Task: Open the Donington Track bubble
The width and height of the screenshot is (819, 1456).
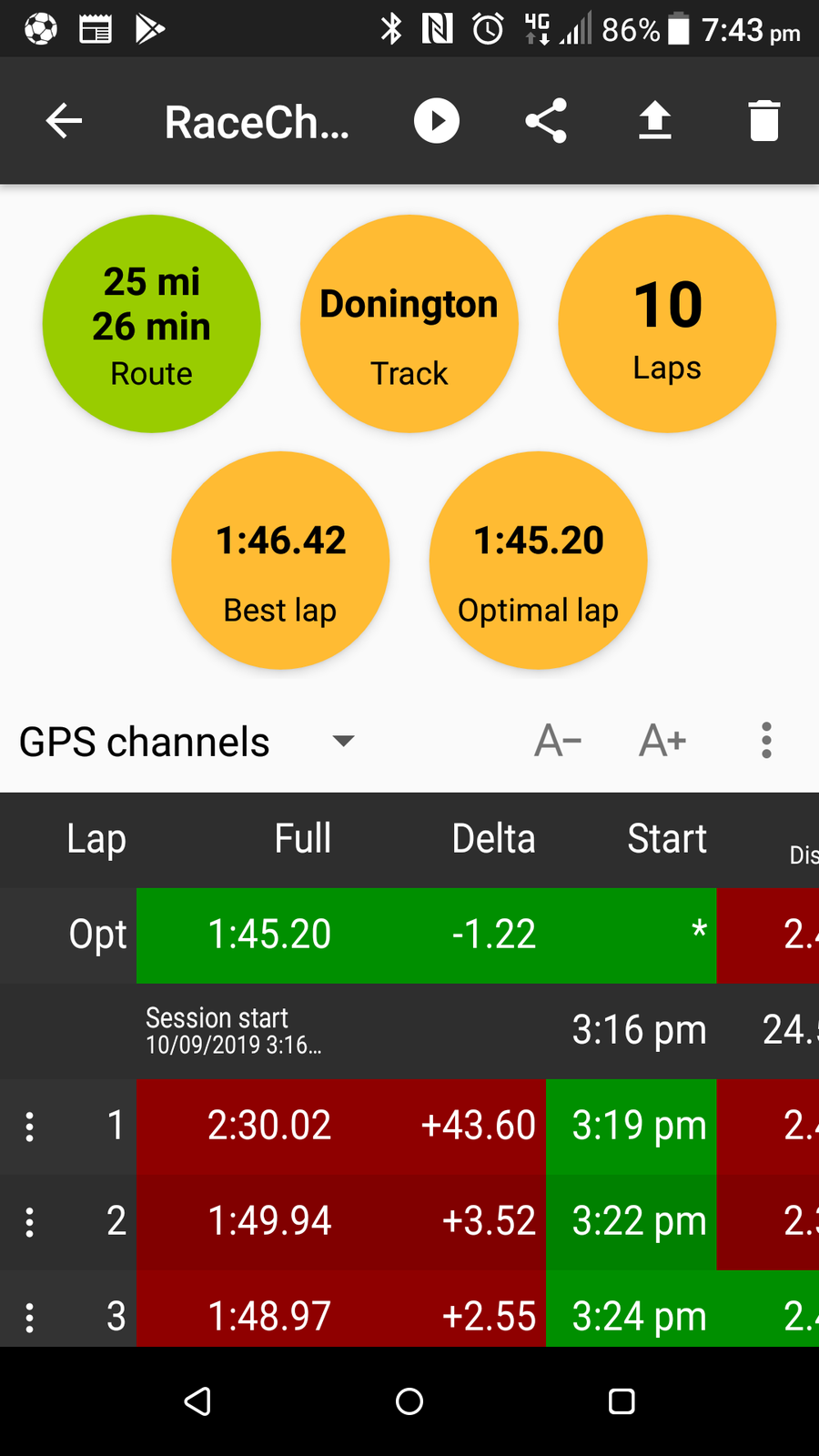Action: coord(409,324)
